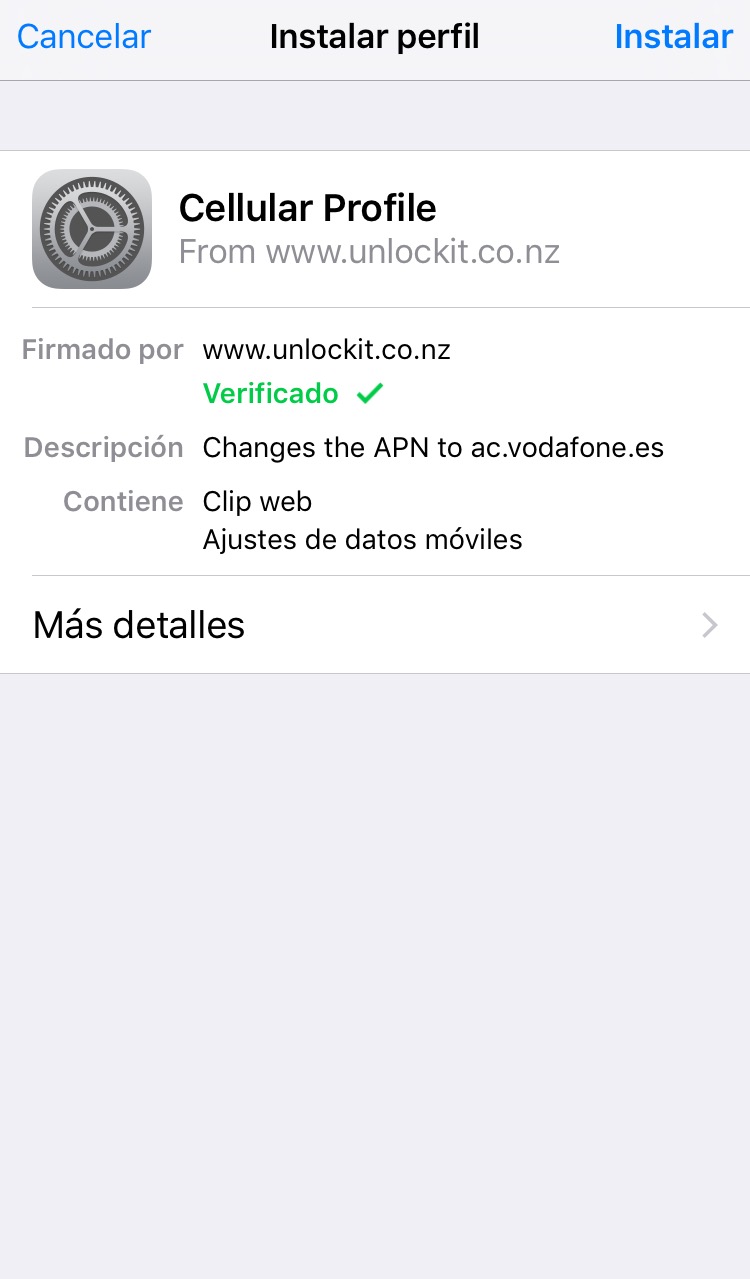This screenshot has width=750, height=1279.
Task: Install the Cellular Profile via Instalar
Action: (673, 37)
